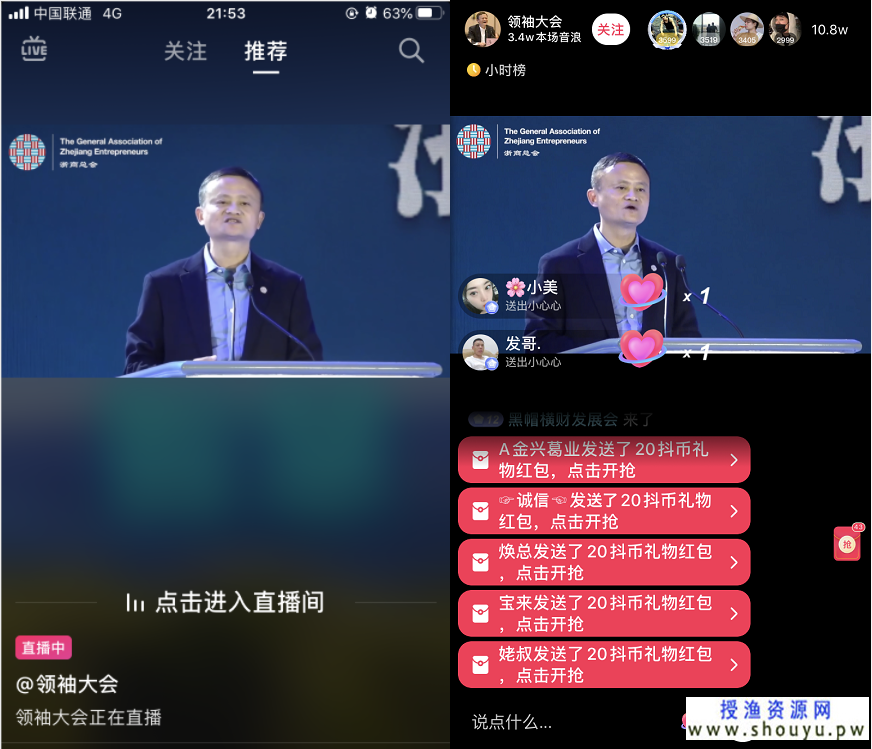872x749 pixels.
Task: Grab the red packet from 姥叔
Action: click(604, 664)
